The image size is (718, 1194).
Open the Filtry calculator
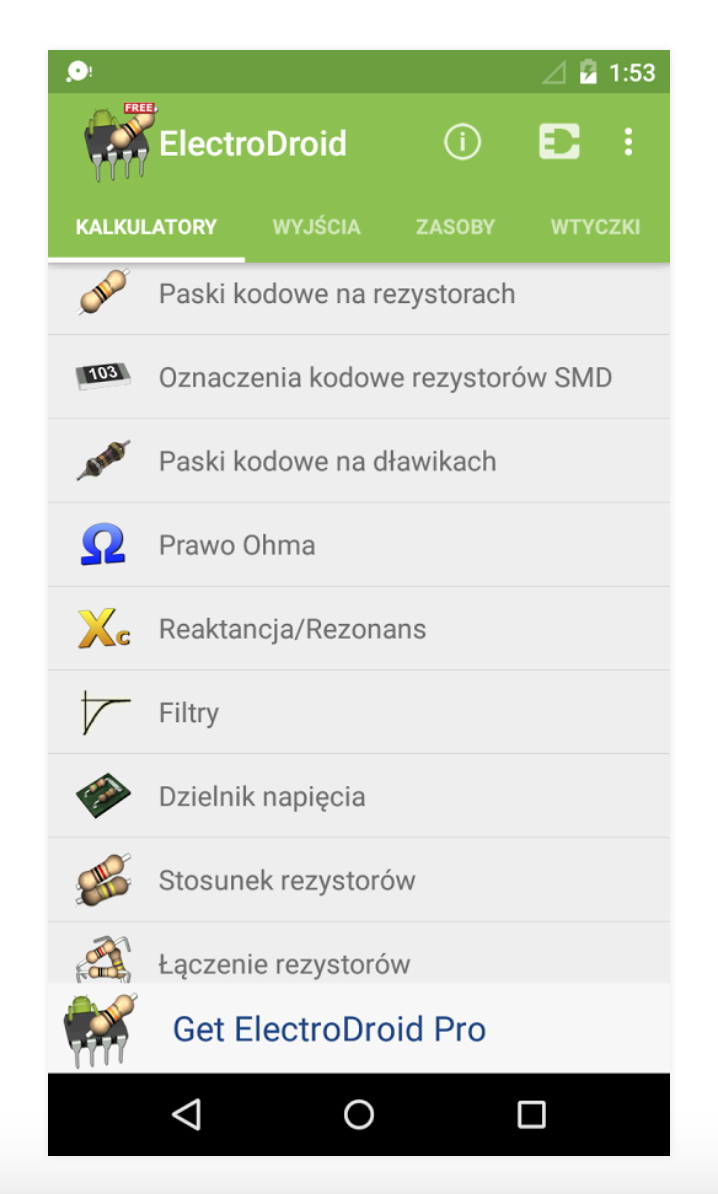point(189,713)
